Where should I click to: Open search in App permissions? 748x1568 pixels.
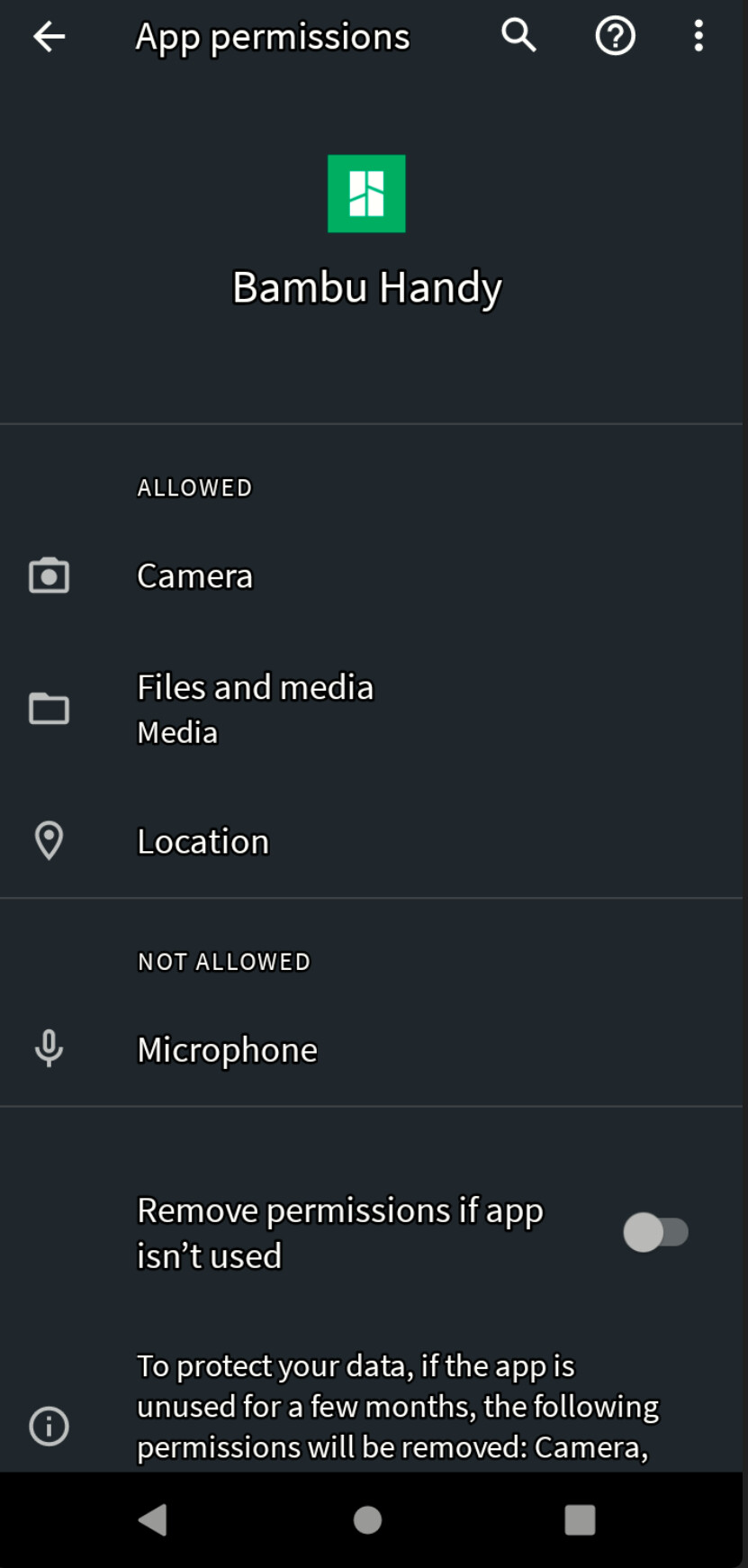(x=518, y=36)
